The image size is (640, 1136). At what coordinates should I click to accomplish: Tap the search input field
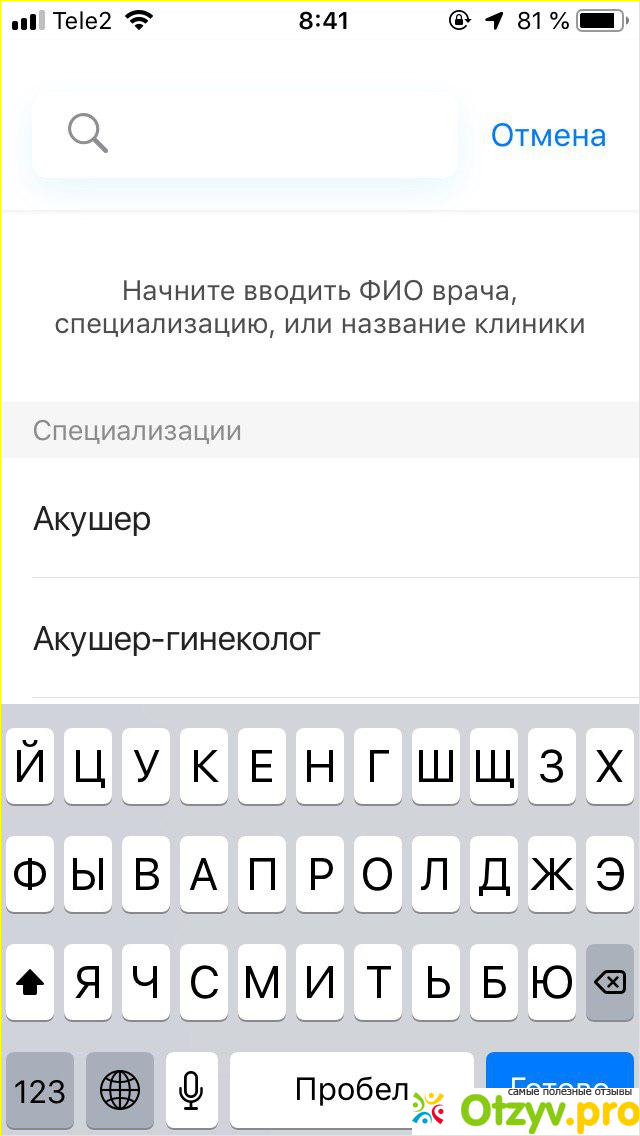point(270,134)
